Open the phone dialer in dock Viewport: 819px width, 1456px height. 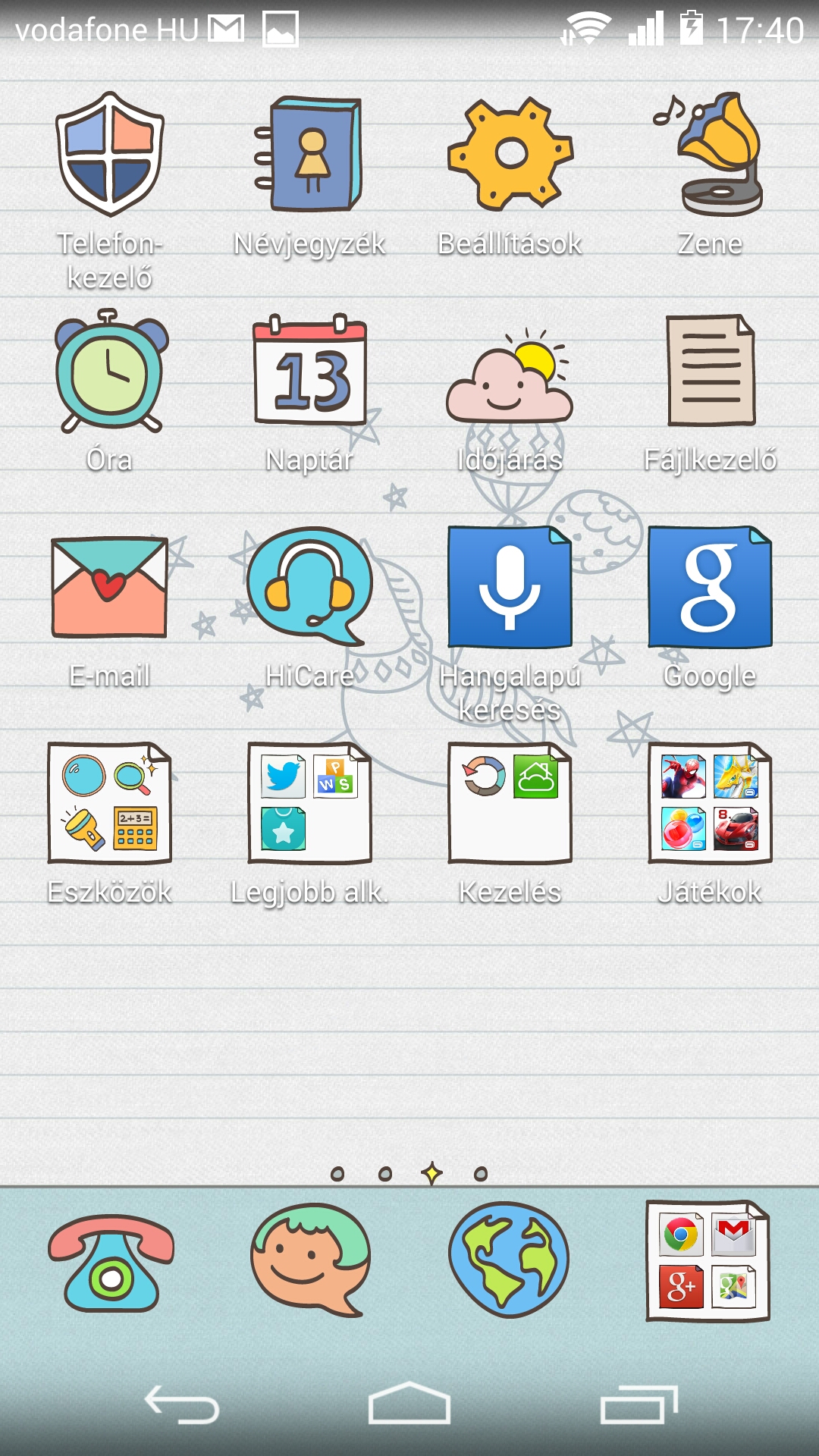tap(111, 1263)
